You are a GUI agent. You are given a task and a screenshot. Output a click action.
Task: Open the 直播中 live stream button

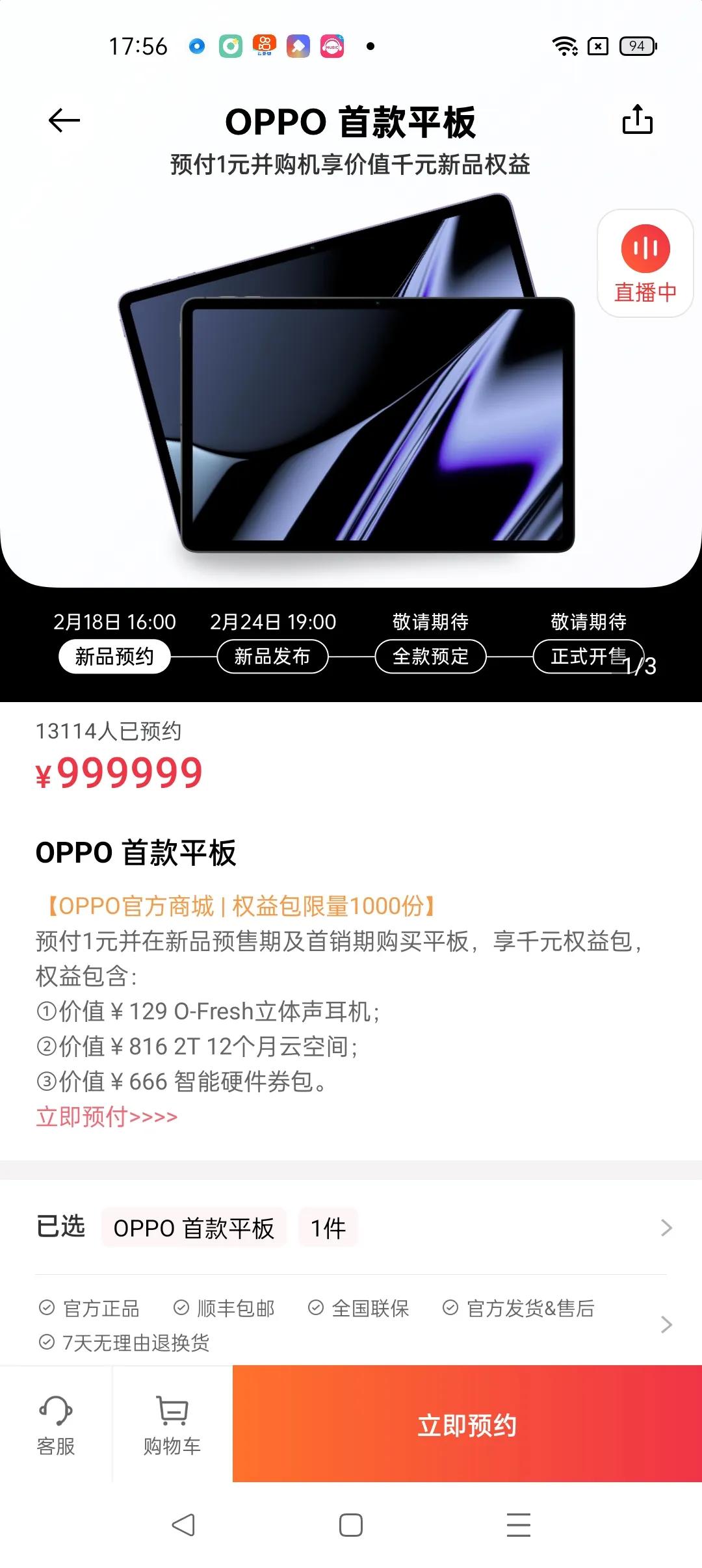[x=645, y=263]
